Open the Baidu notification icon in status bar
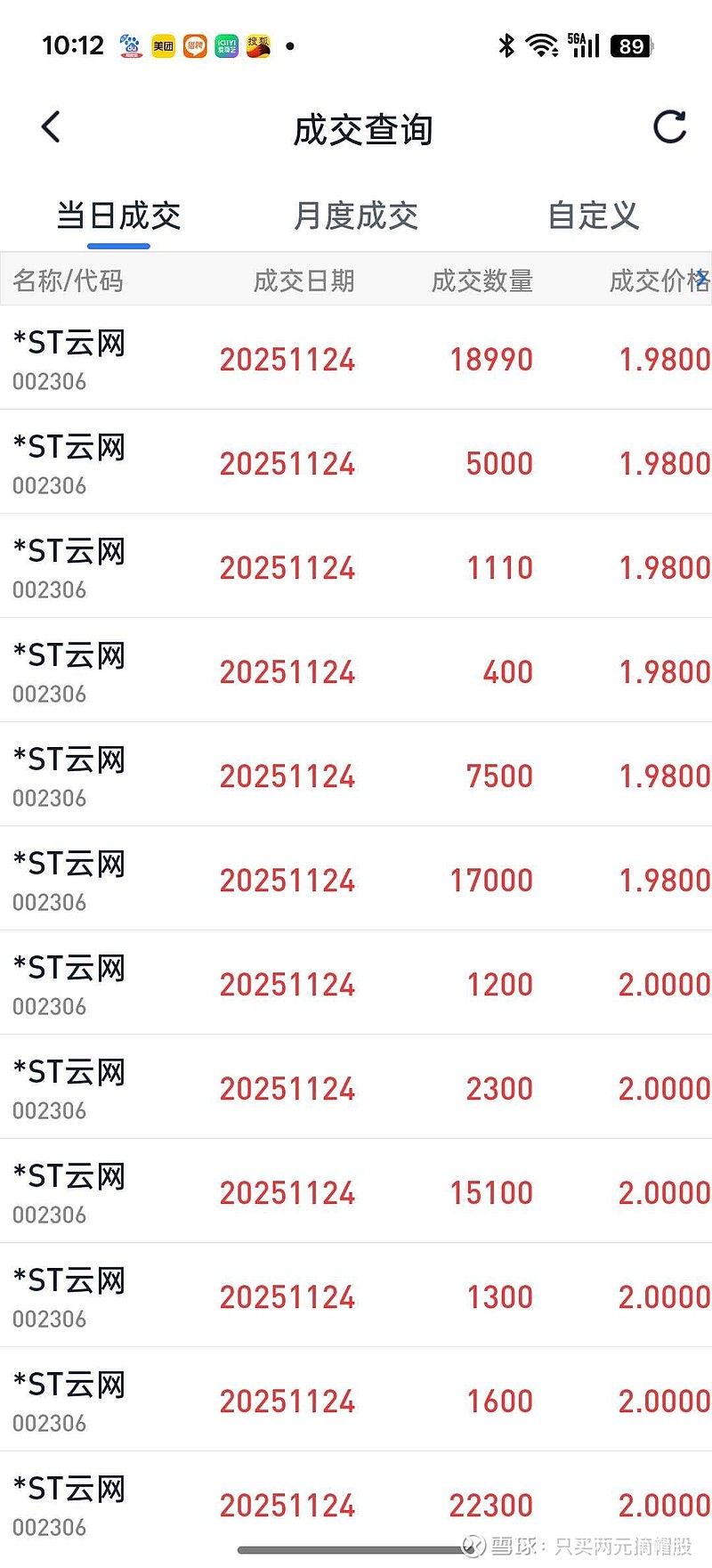The height and width of the screenshot is (1568, 712). 131,45
